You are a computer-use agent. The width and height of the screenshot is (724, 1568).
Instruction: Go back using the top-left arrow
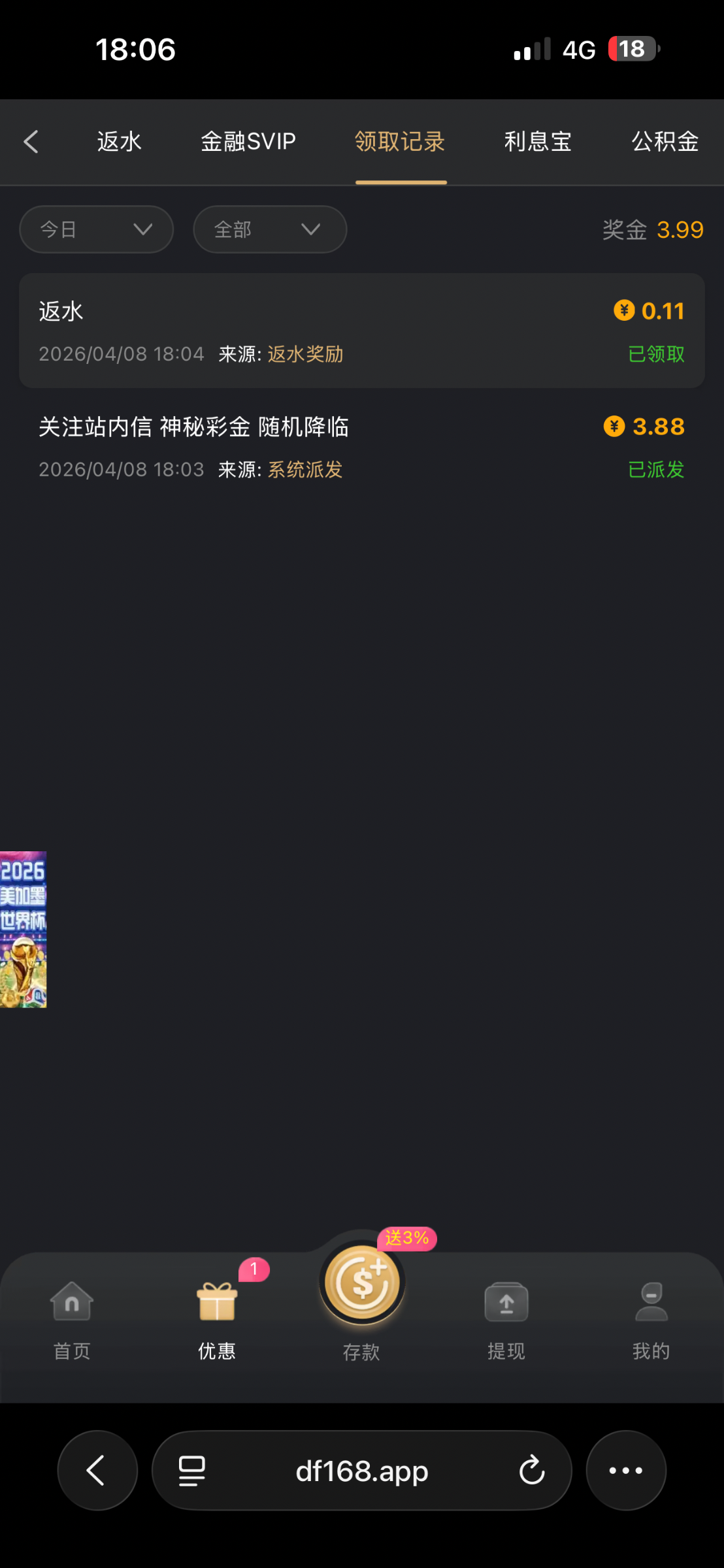(x=31, y=142)
